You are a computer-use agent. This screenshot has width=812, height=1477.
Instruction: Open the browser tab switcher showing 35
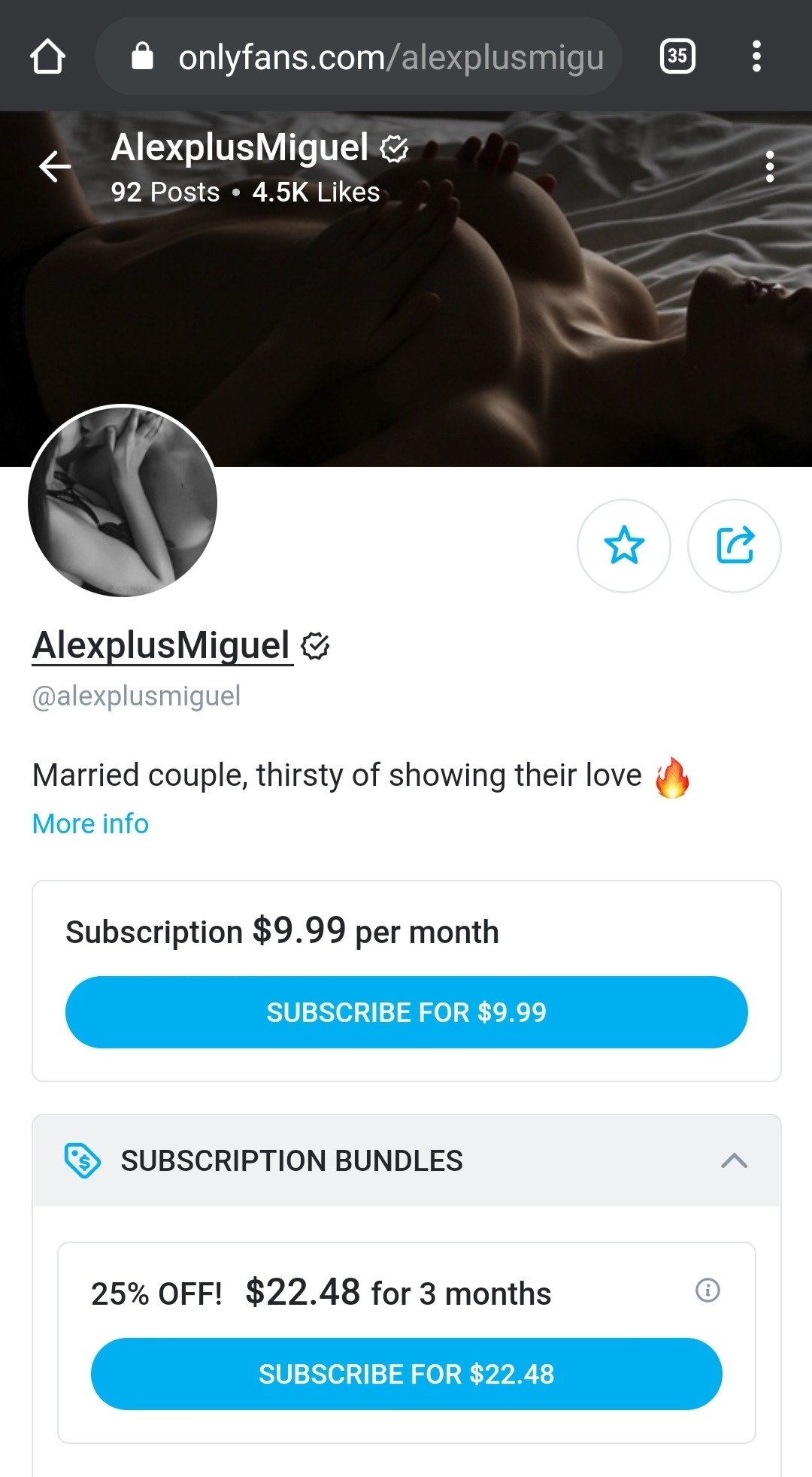pos(677,56)
